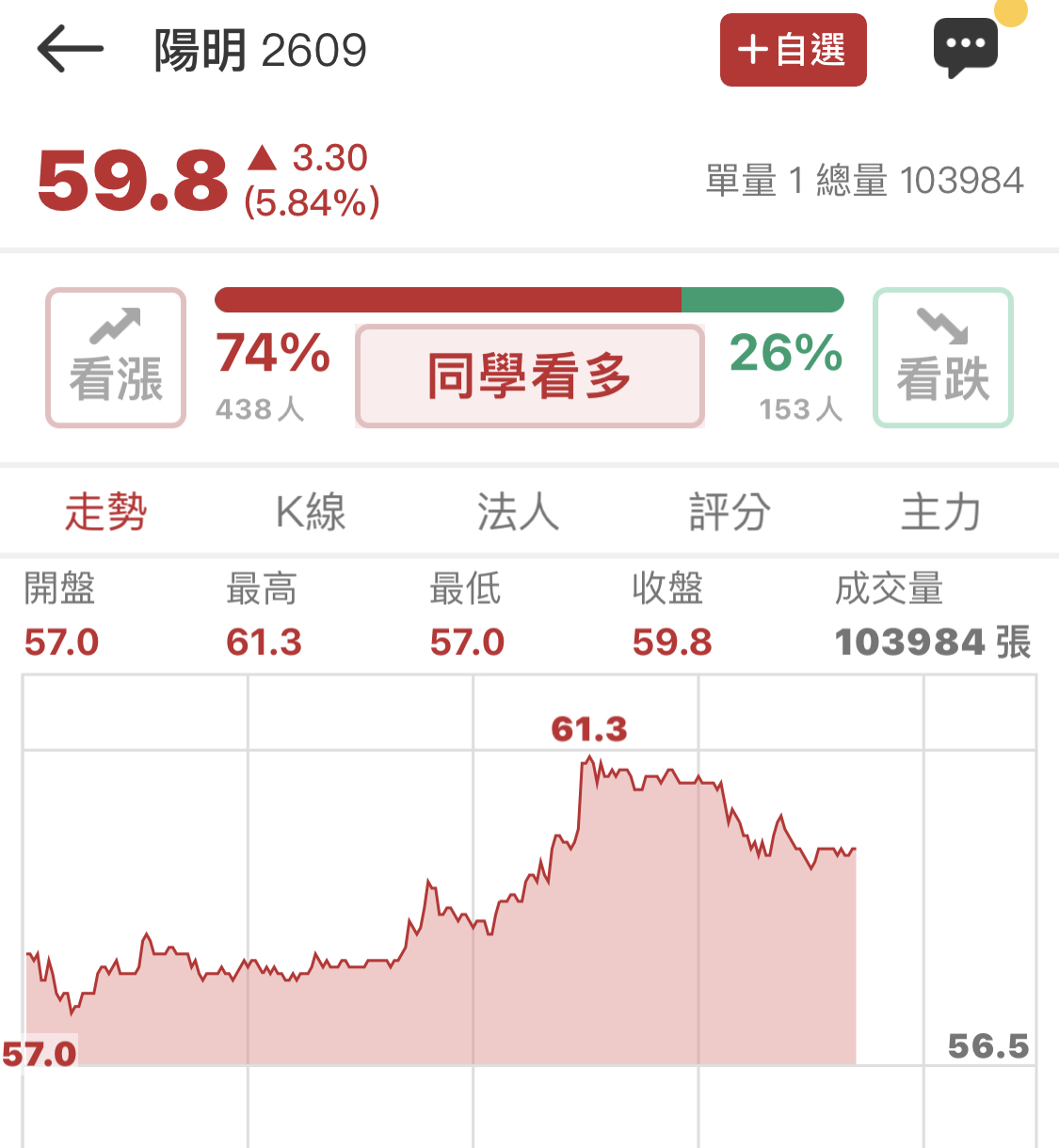The width and height of the screenshot is (1059, 1148).
Task: Add 陽明 2609 to watchlist with +自選
Action: tap(793, 50)
